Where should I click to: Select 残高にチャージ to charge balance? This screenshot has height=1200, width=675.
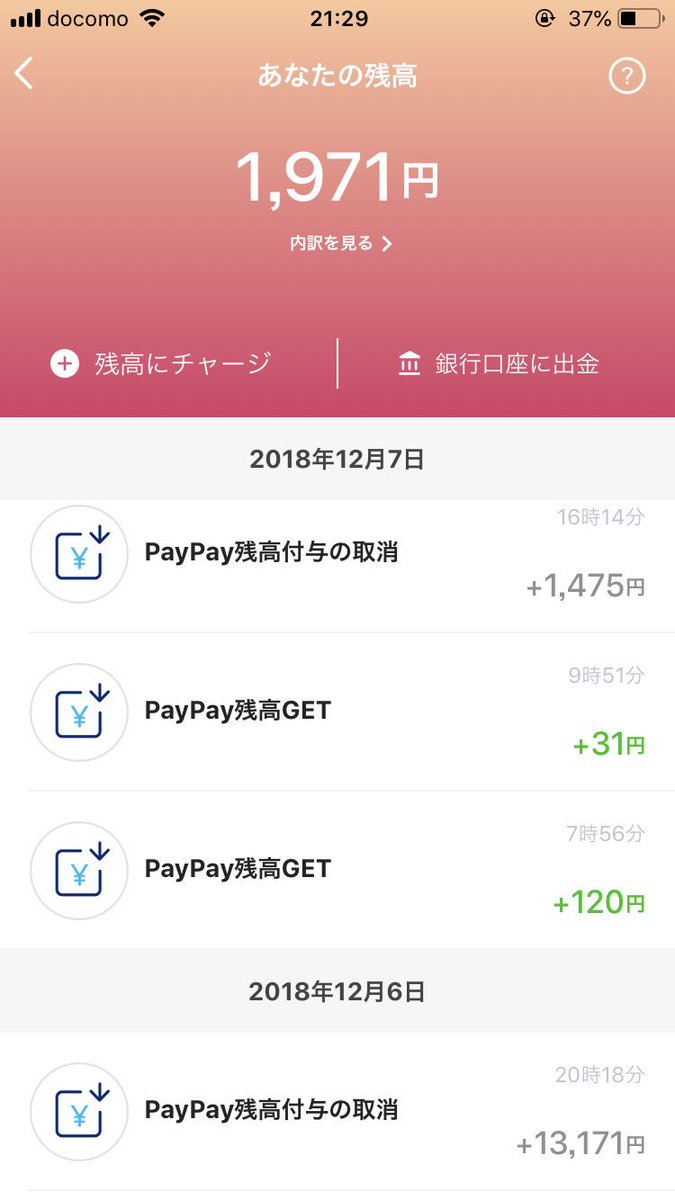[x=161, y=363]
